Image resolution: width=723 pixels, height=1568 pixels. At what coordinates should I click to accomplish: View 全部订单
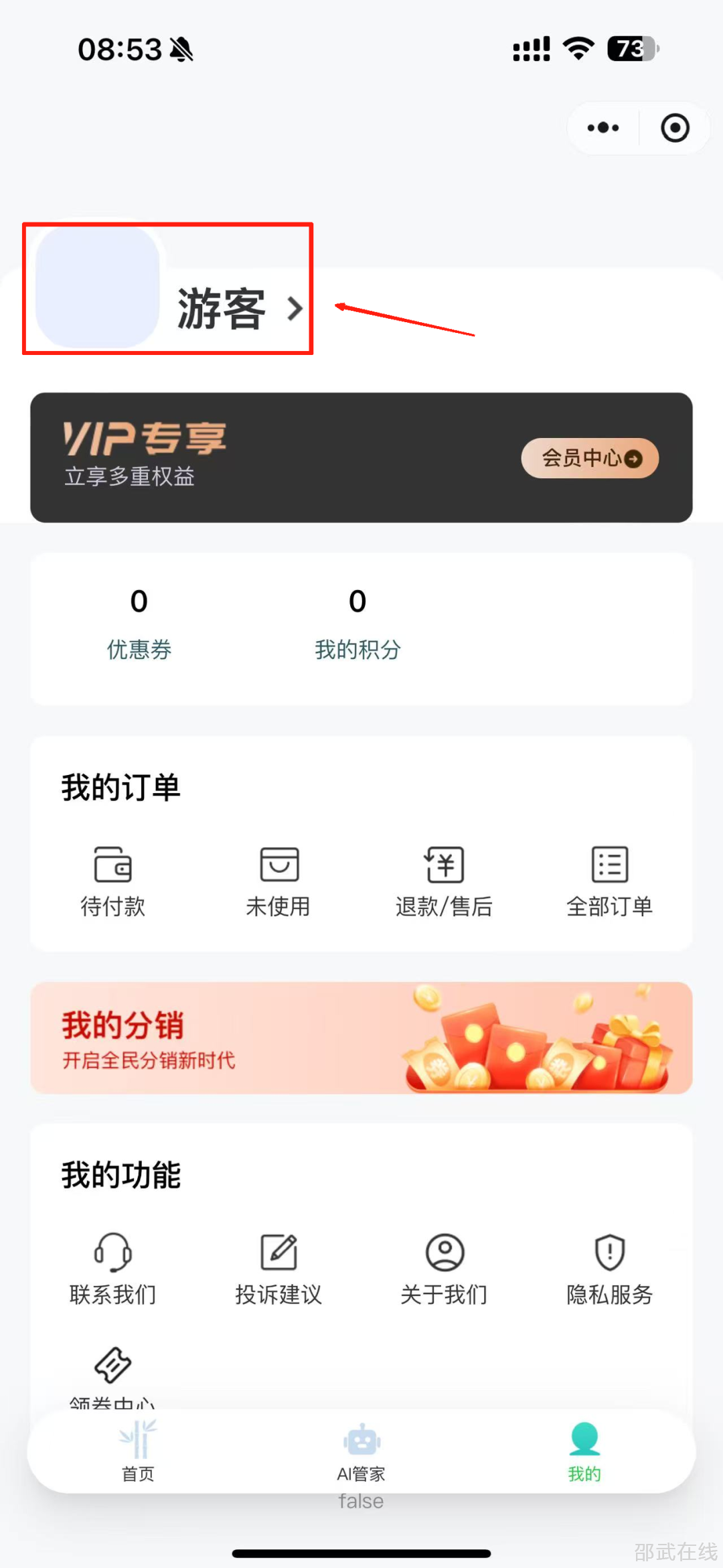coord(609,881)
